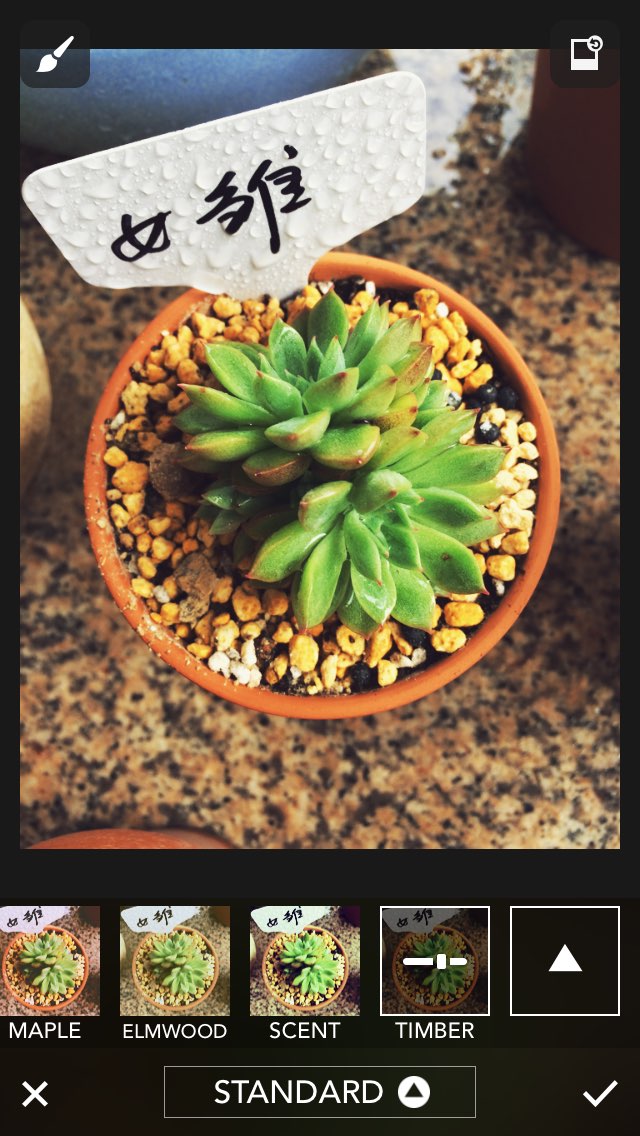
Task: Tap the compare original icon
Action: tap(585, 54)
